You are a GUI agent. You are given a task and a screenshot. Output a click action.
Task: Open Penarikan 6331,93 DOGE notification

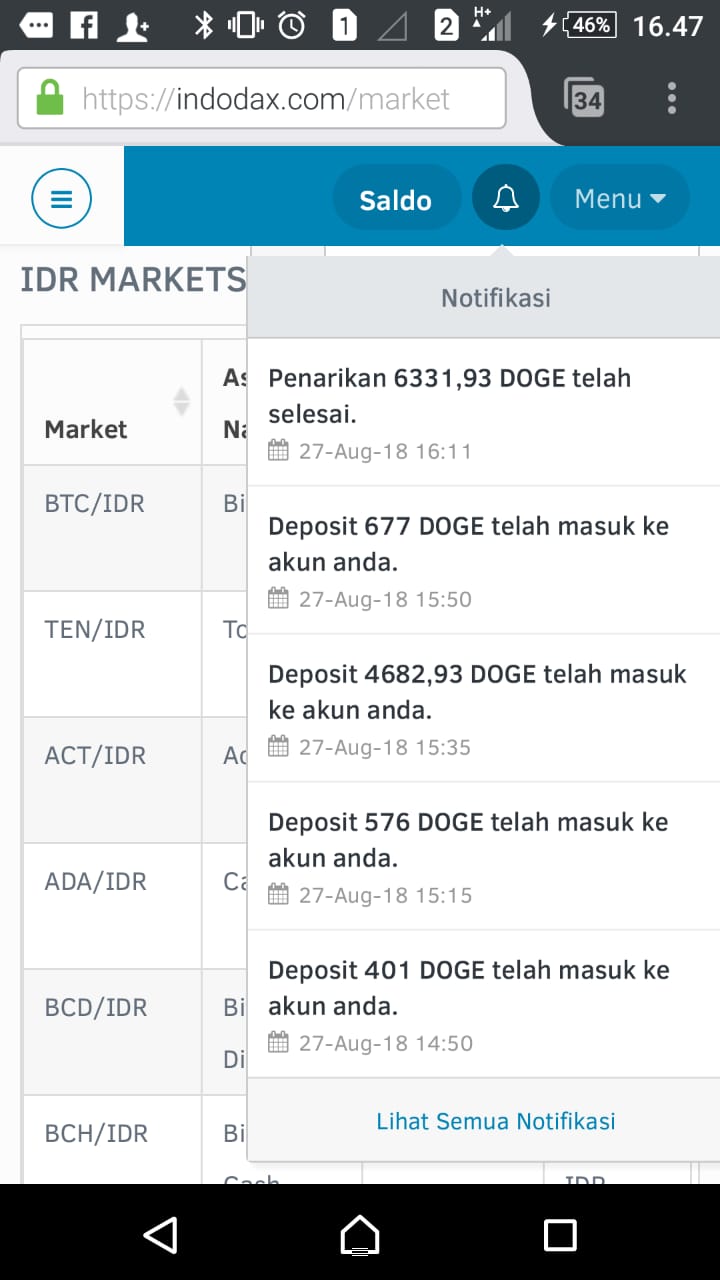coord(484,412)
